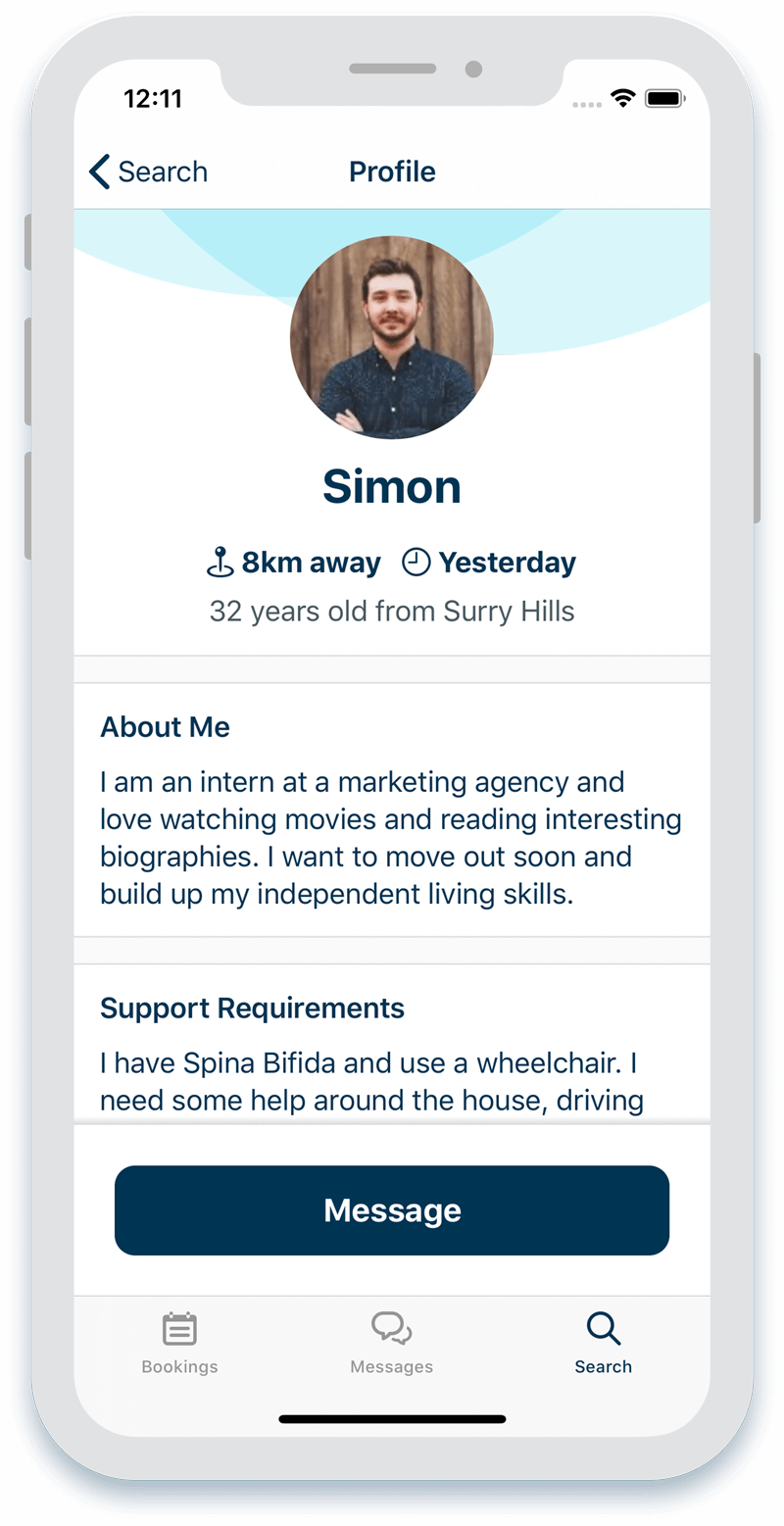Tap the home indicator bar
Image resolution: width=784 pixels, height=1526 pixels.
(391, 1417)
